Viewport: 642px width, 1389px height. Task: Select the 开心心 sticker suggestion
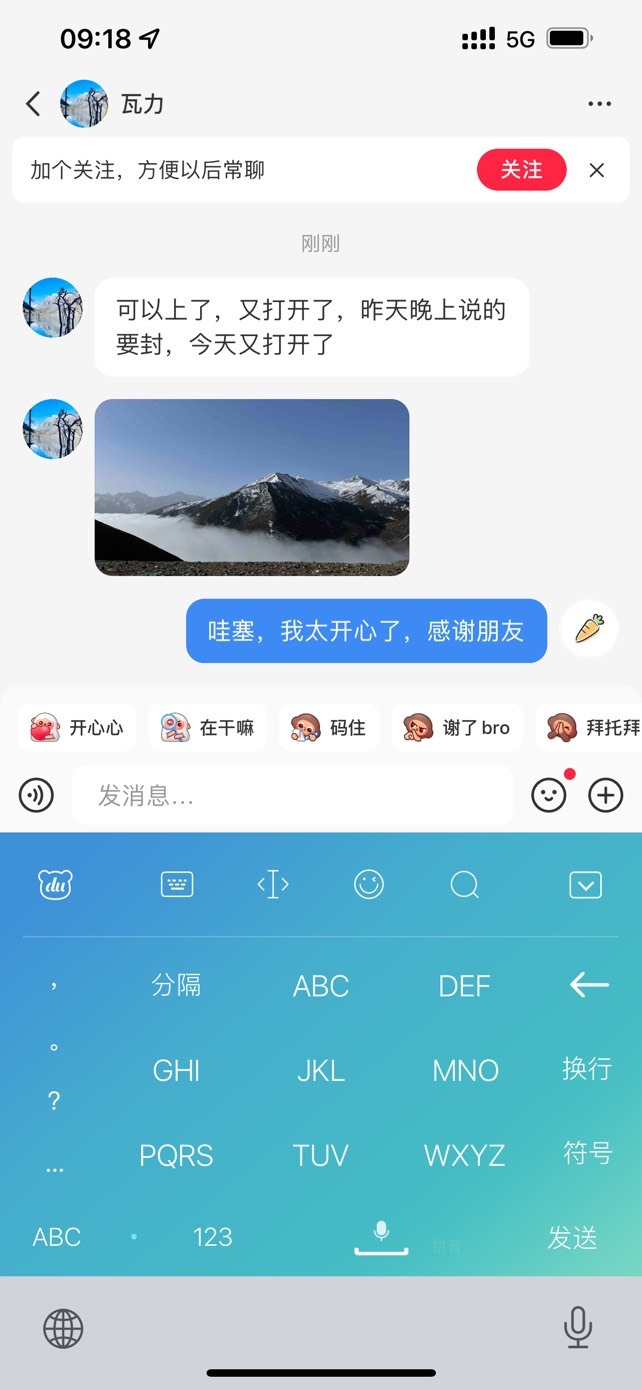pos(77,727)
